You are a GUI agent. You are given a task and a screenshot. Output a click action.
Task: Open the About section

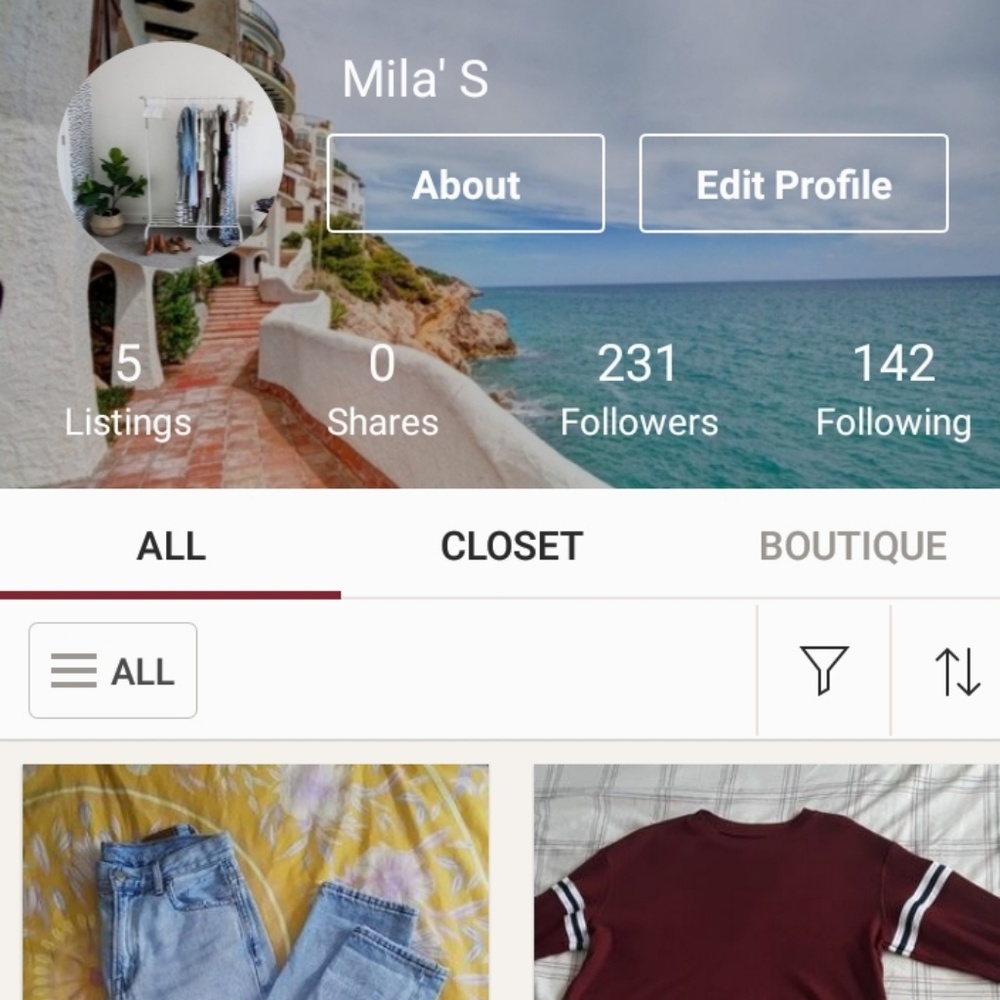pos(466,184)
